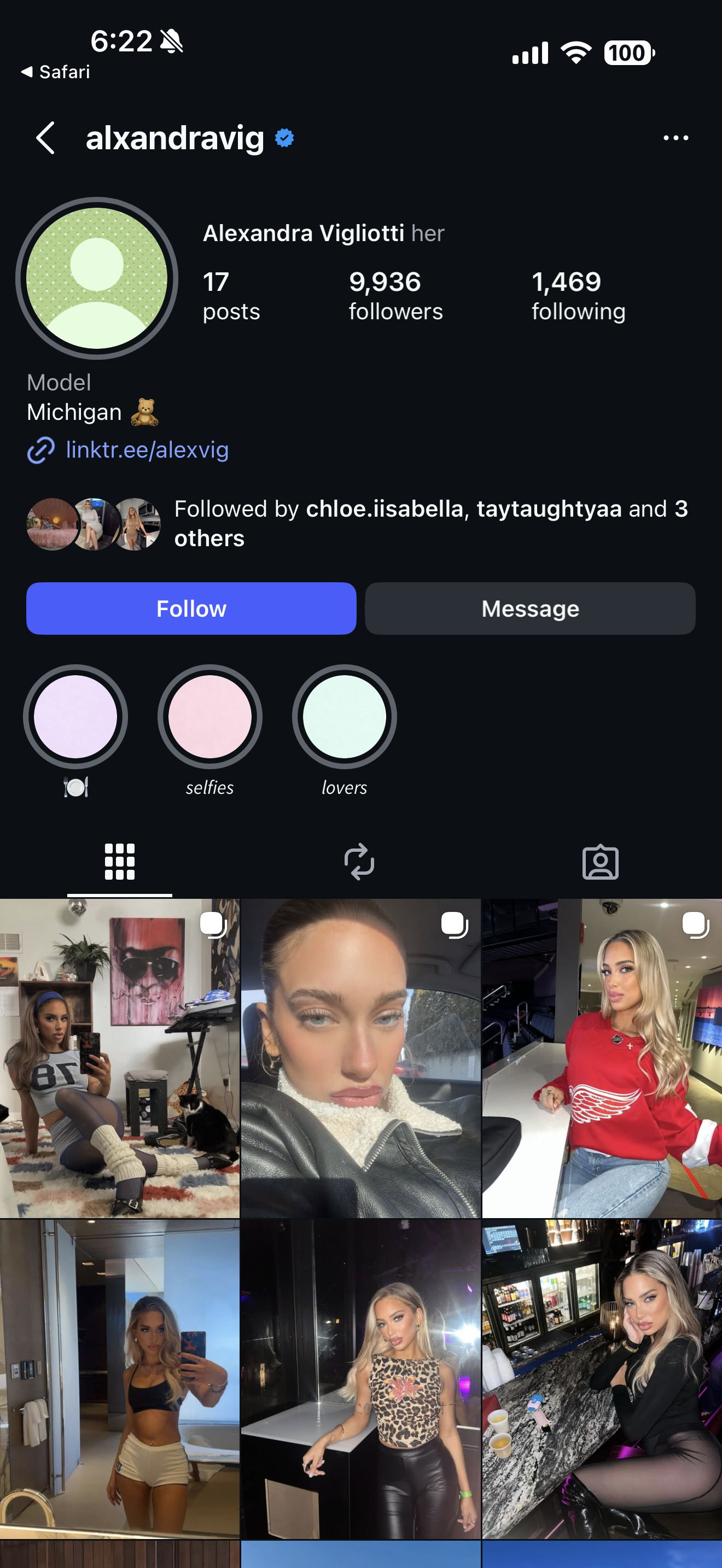Open the linktr.ee/alexvig link
The image size is (722, 1568).
147,450
